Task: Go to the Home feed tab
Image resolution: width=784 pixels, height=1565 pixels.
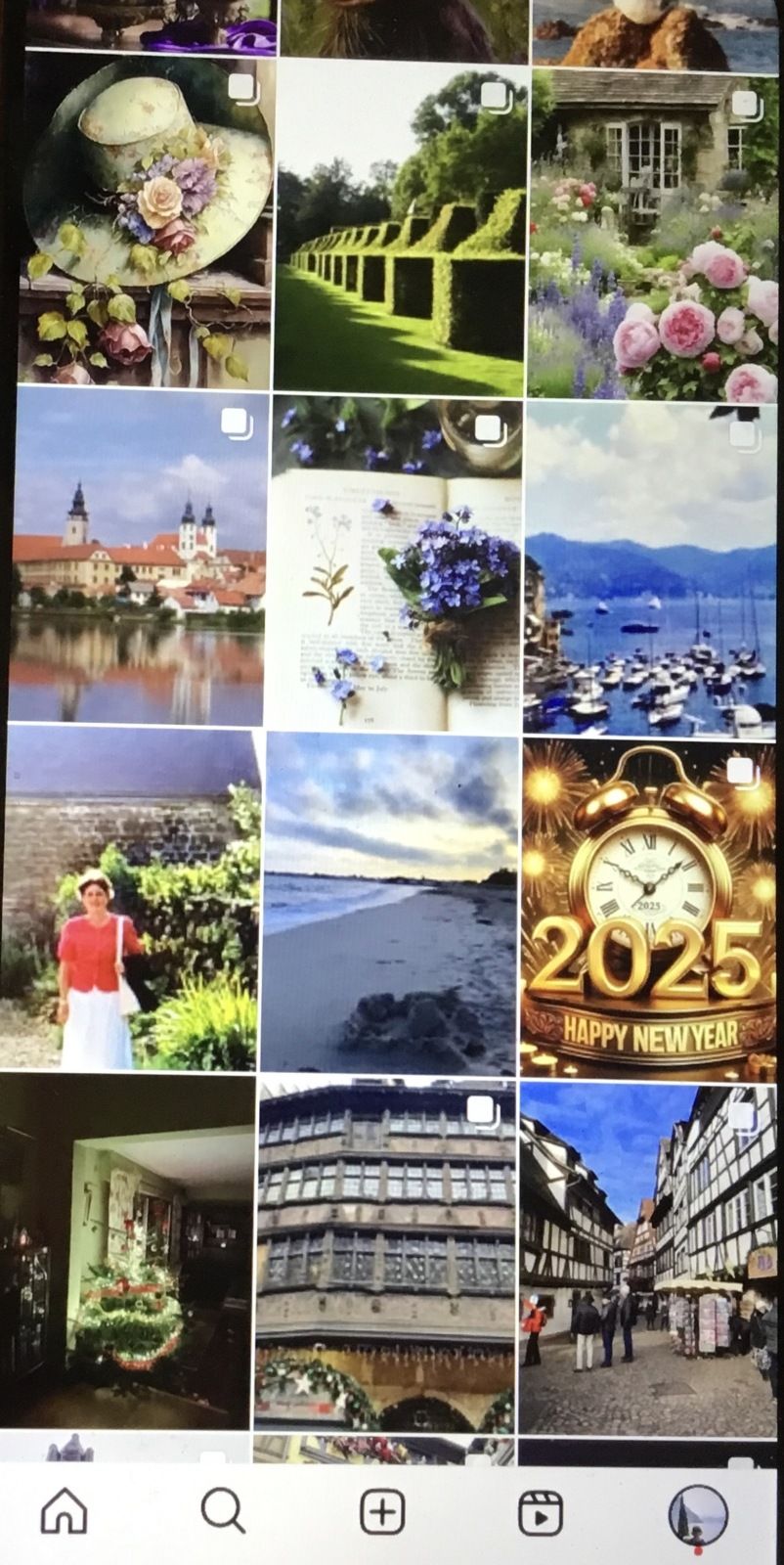Action: [x=65, y=1511]
